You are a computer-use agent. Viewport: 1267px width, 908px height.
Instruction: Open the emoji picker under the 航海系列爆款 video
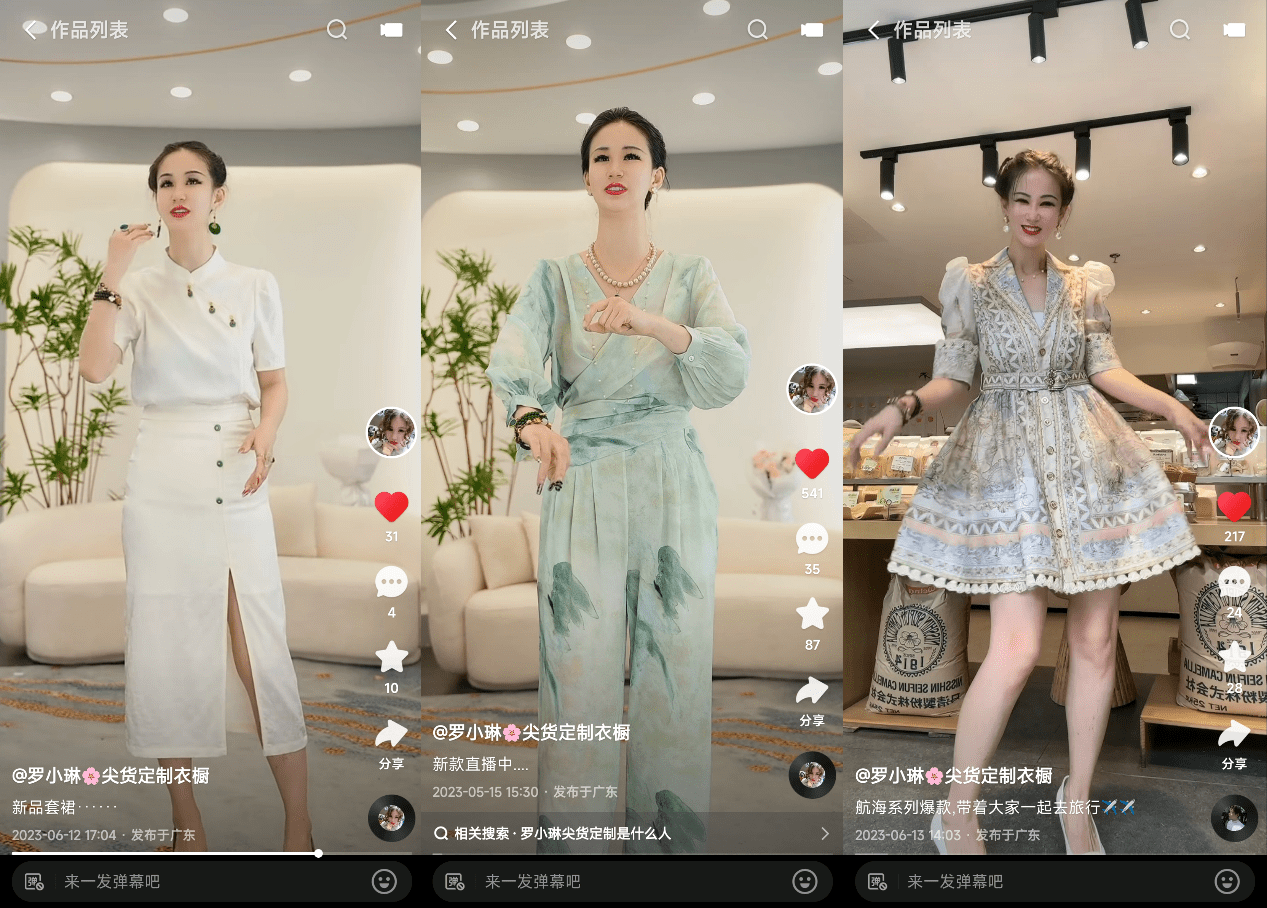1227,881
